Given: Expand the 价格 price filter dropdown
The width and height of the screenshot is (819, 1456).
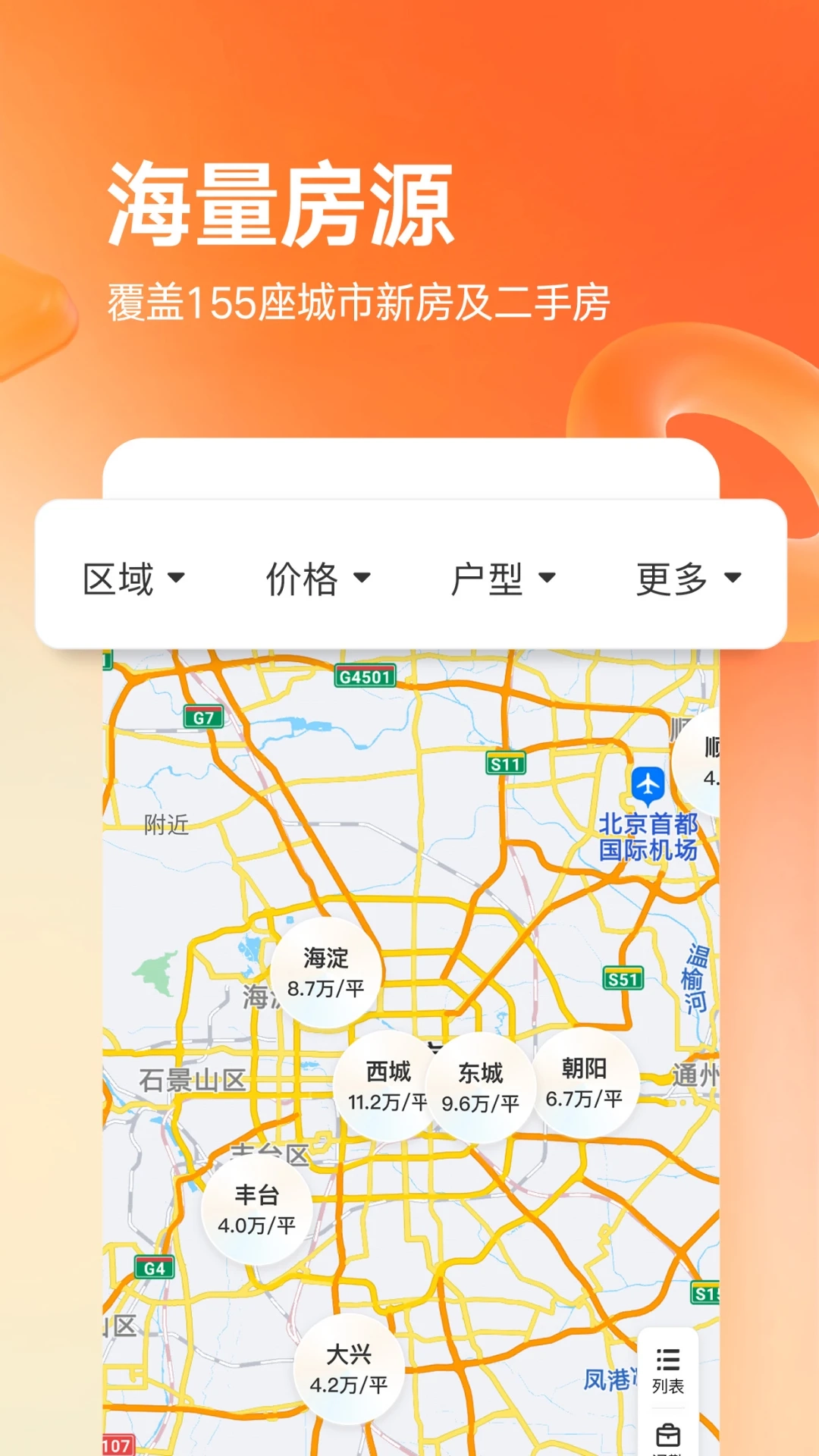Looking at the screenshot, I should pos(315,579).
